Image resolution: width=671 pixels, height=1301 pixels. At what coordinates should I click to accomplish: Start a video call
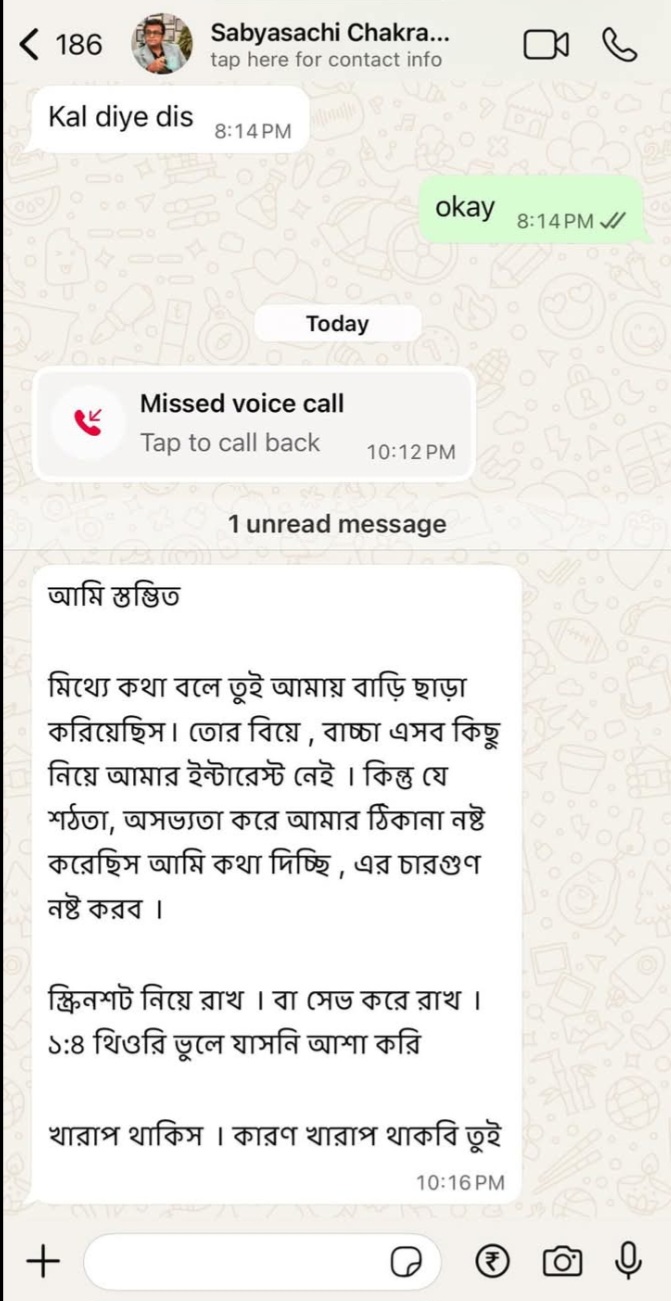pyautogui.click(x=546, y=46)
